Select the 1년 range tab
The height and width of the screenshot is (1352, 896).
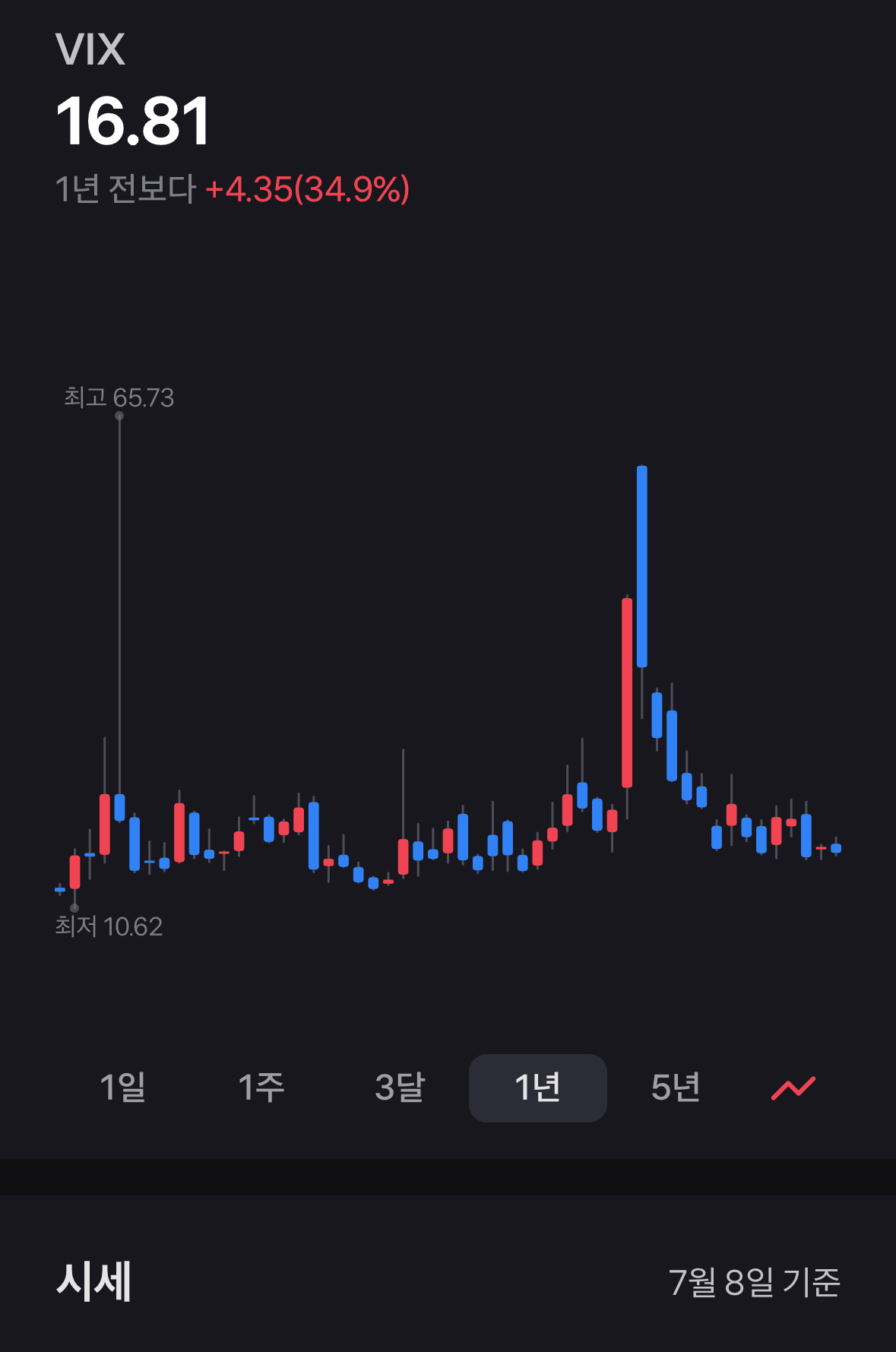click(x=538, y=1088)
